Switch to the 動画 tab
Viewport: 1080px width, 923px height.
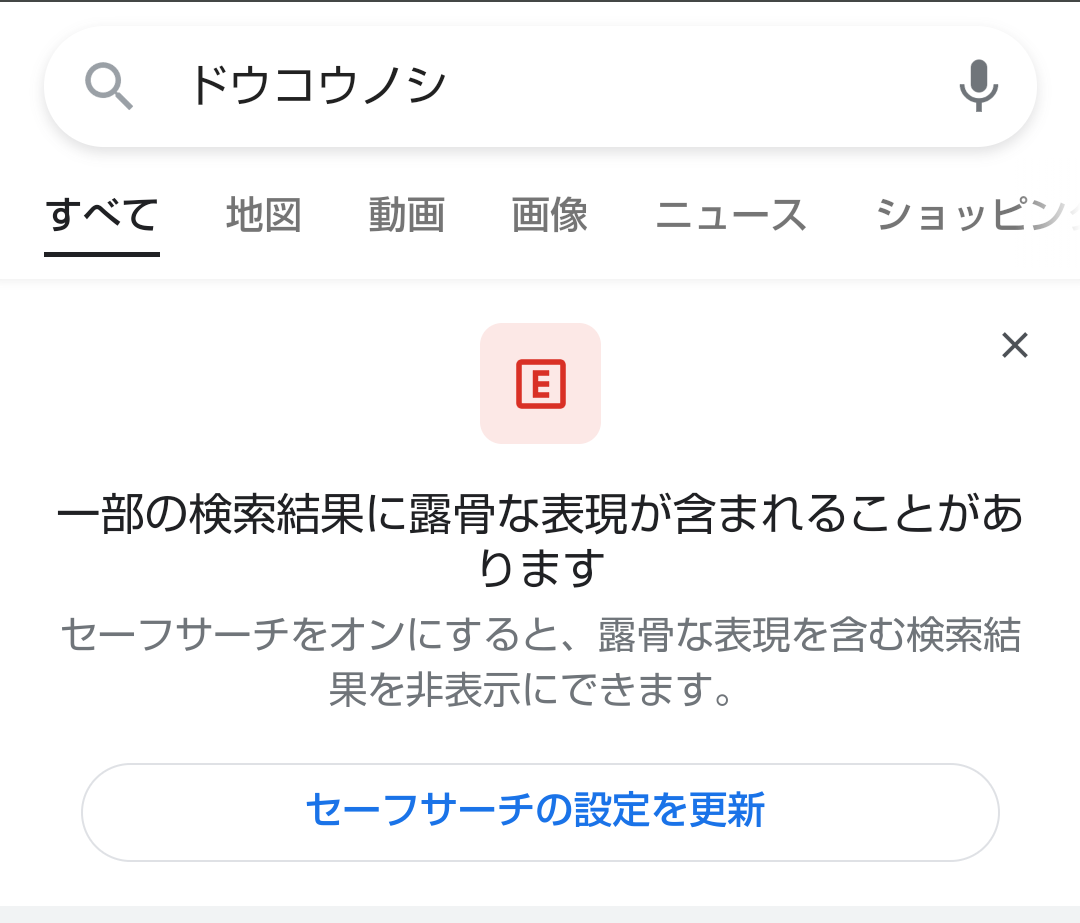click(406, 216)
